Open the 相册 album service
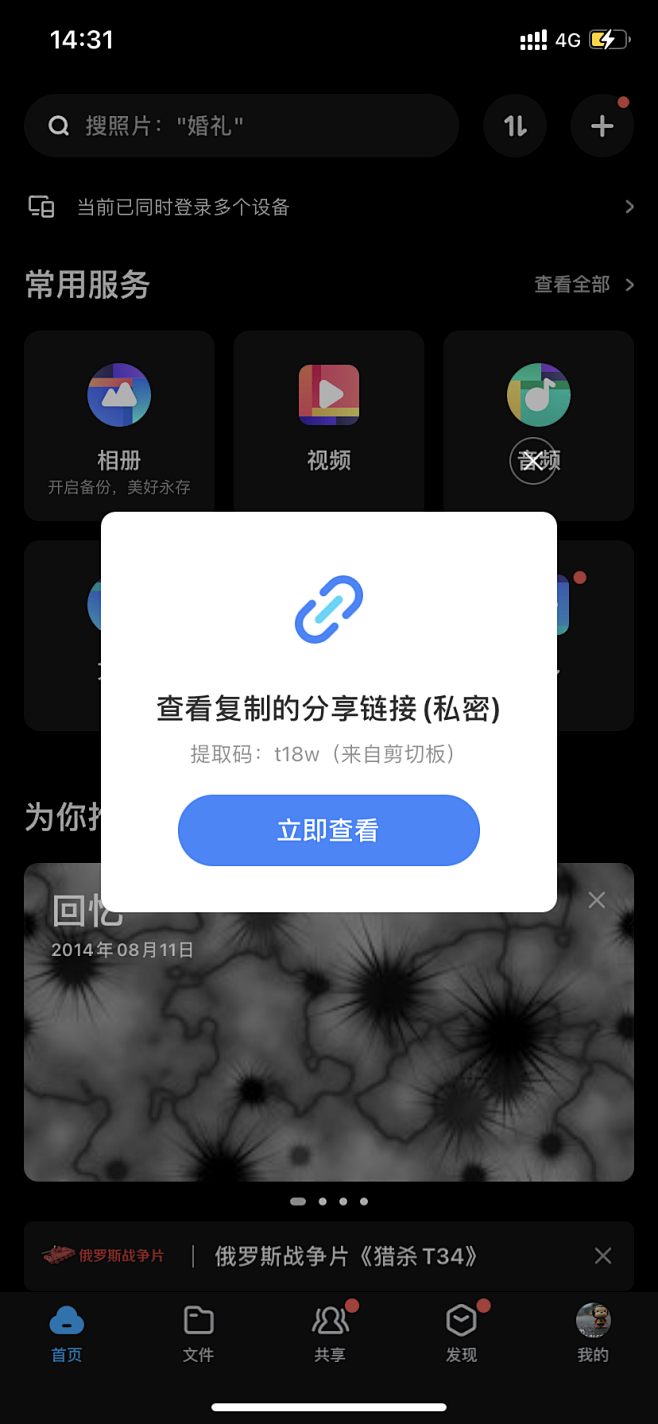The width and height of the screenshot is (658, 1424). [119, 425]
